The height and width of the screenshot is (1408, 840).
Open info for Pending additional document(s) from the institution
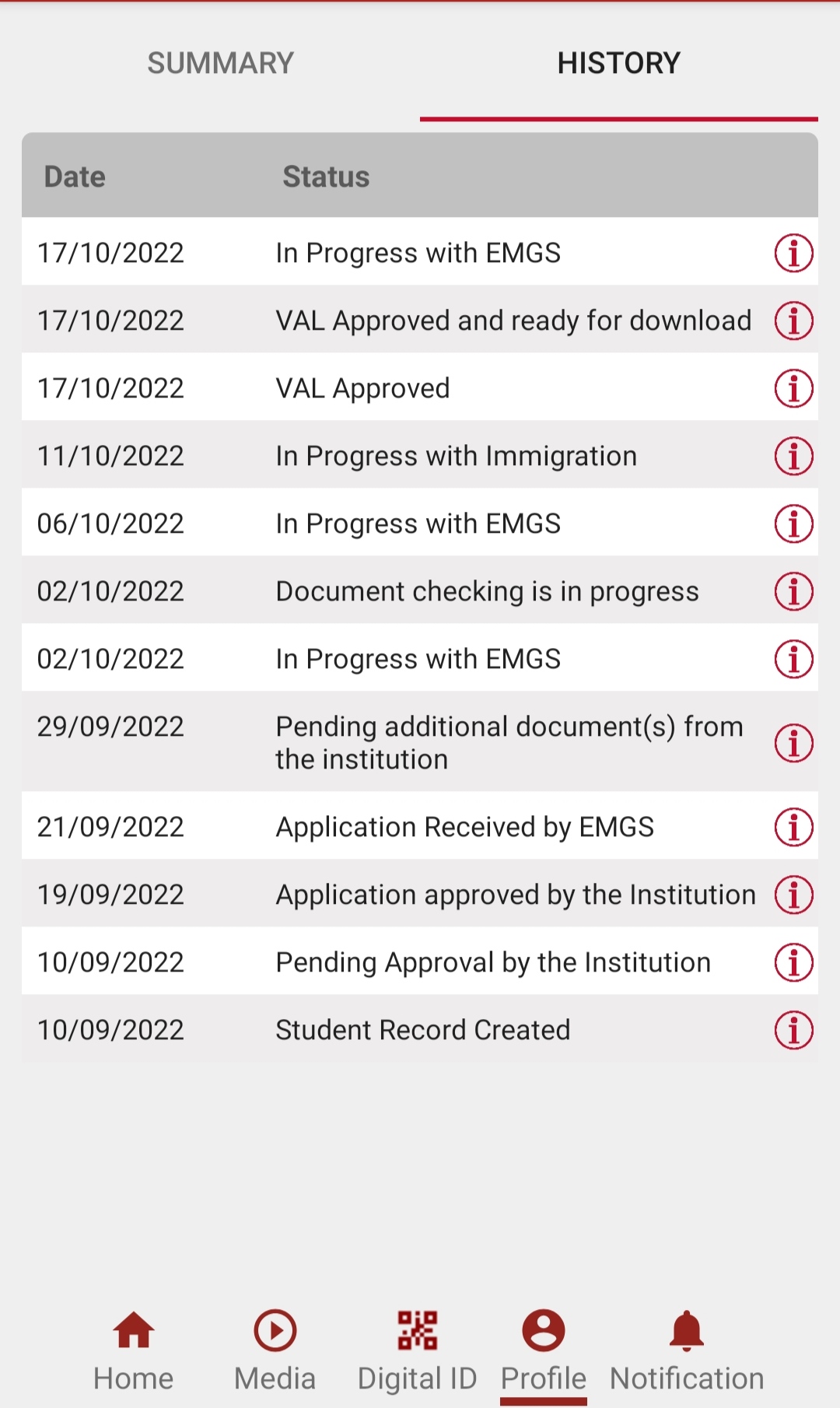[x=793, y=743]
